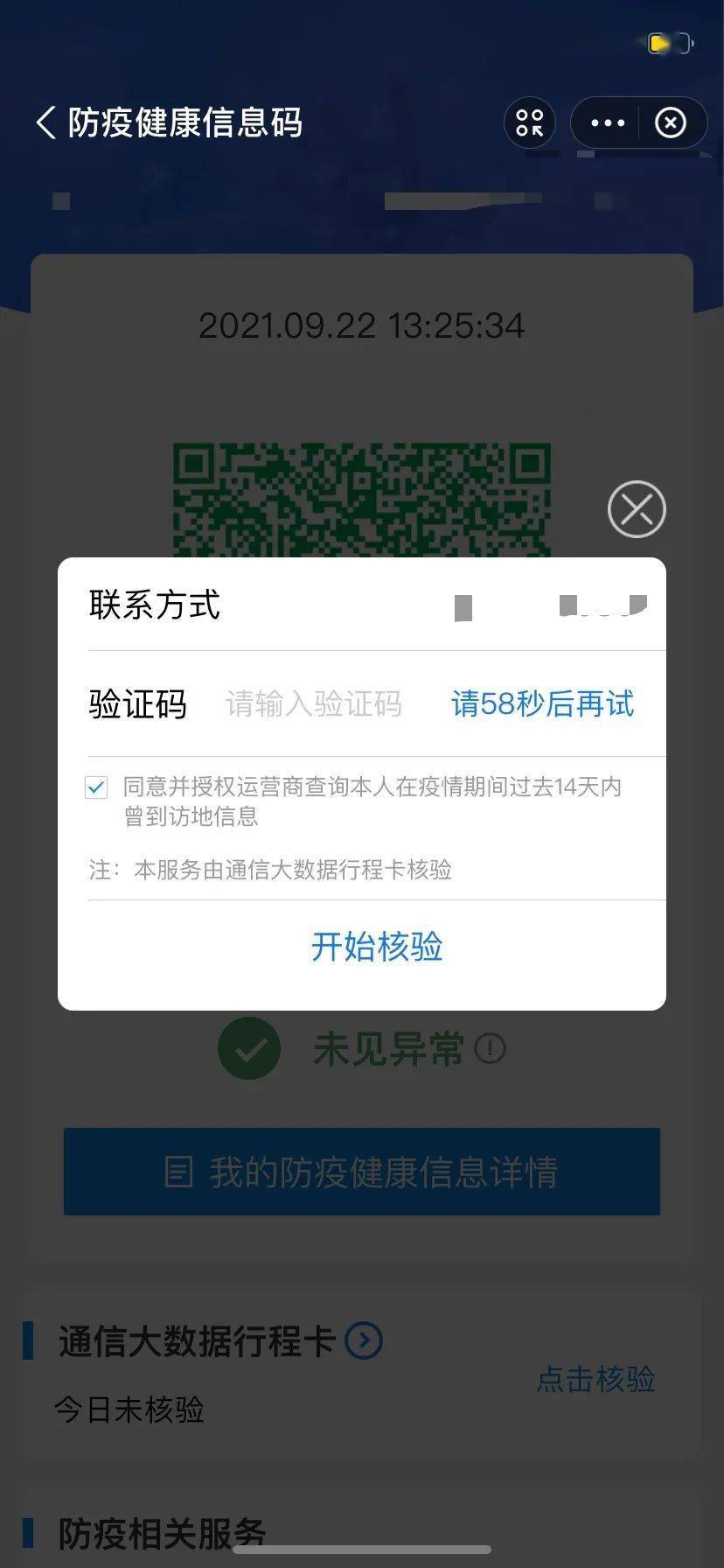Tap the circular close icon beside the QR code
Image resolution: width=724 pixels, height=1568 pixels.
click(x=636, y=508)
